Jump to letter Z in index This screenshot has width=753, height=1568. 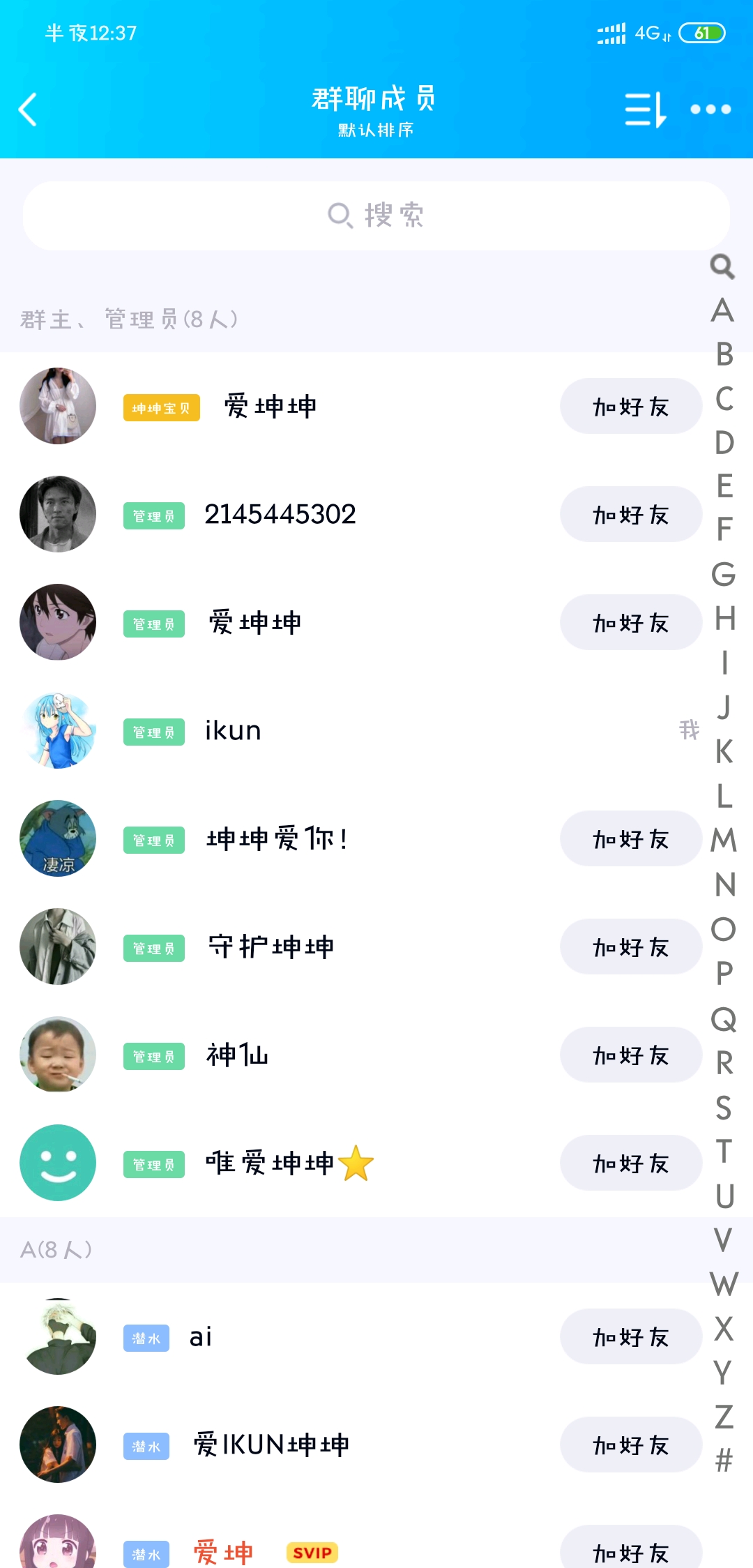pos(724,1417)
